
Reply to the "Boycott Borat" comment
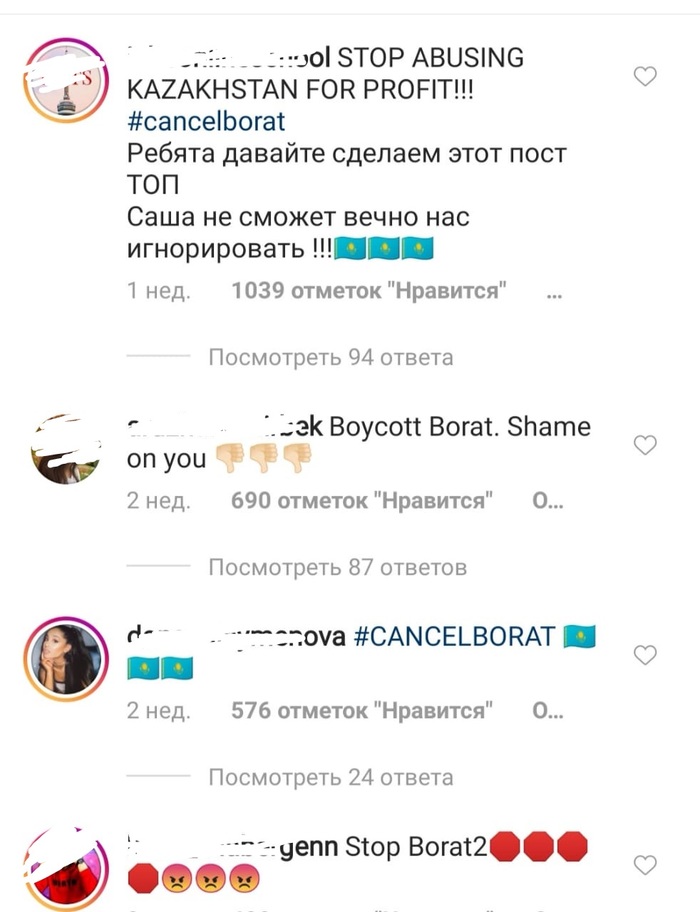point(548,501)
